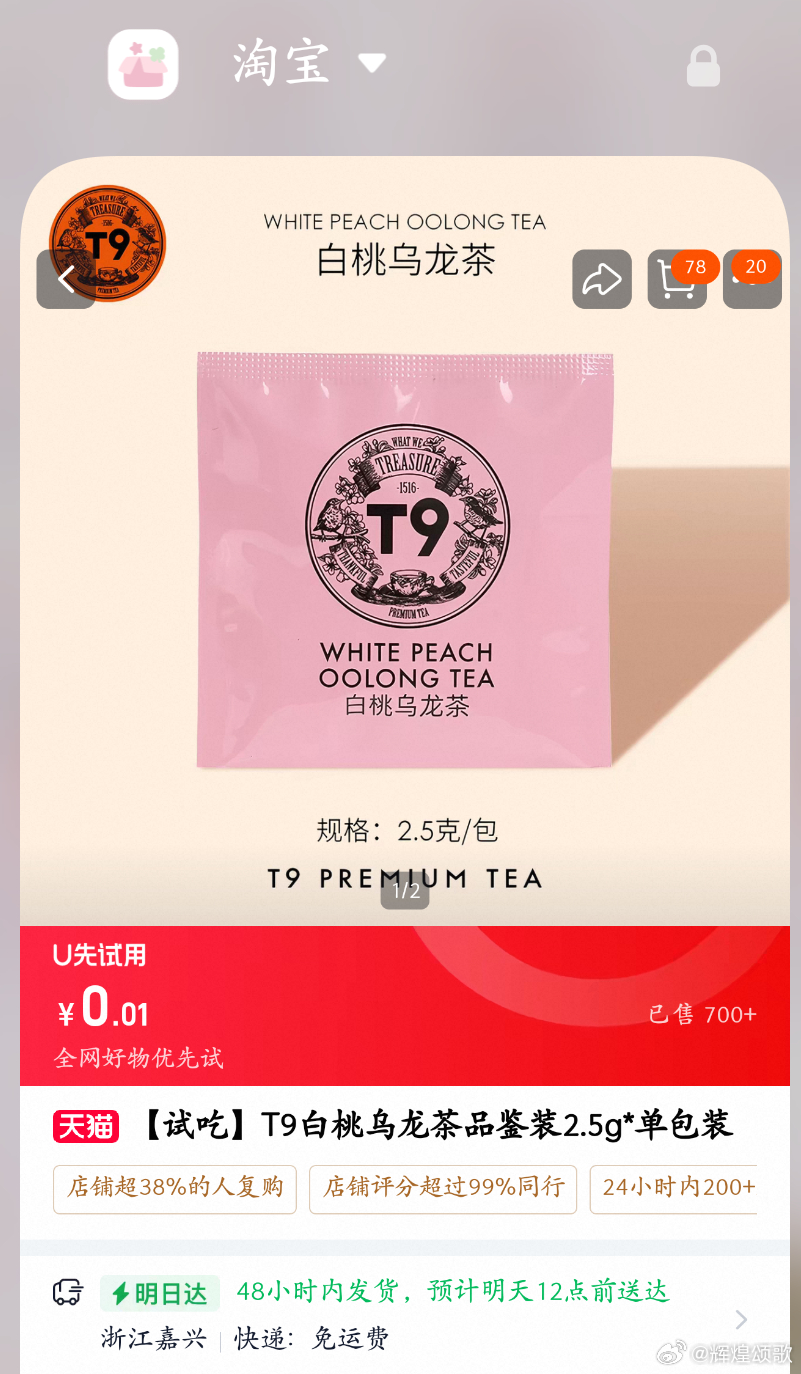Open the more menu with 20 badge
Image resolution: width=801 pixels, height=1374 pixels.
[752, 279]
